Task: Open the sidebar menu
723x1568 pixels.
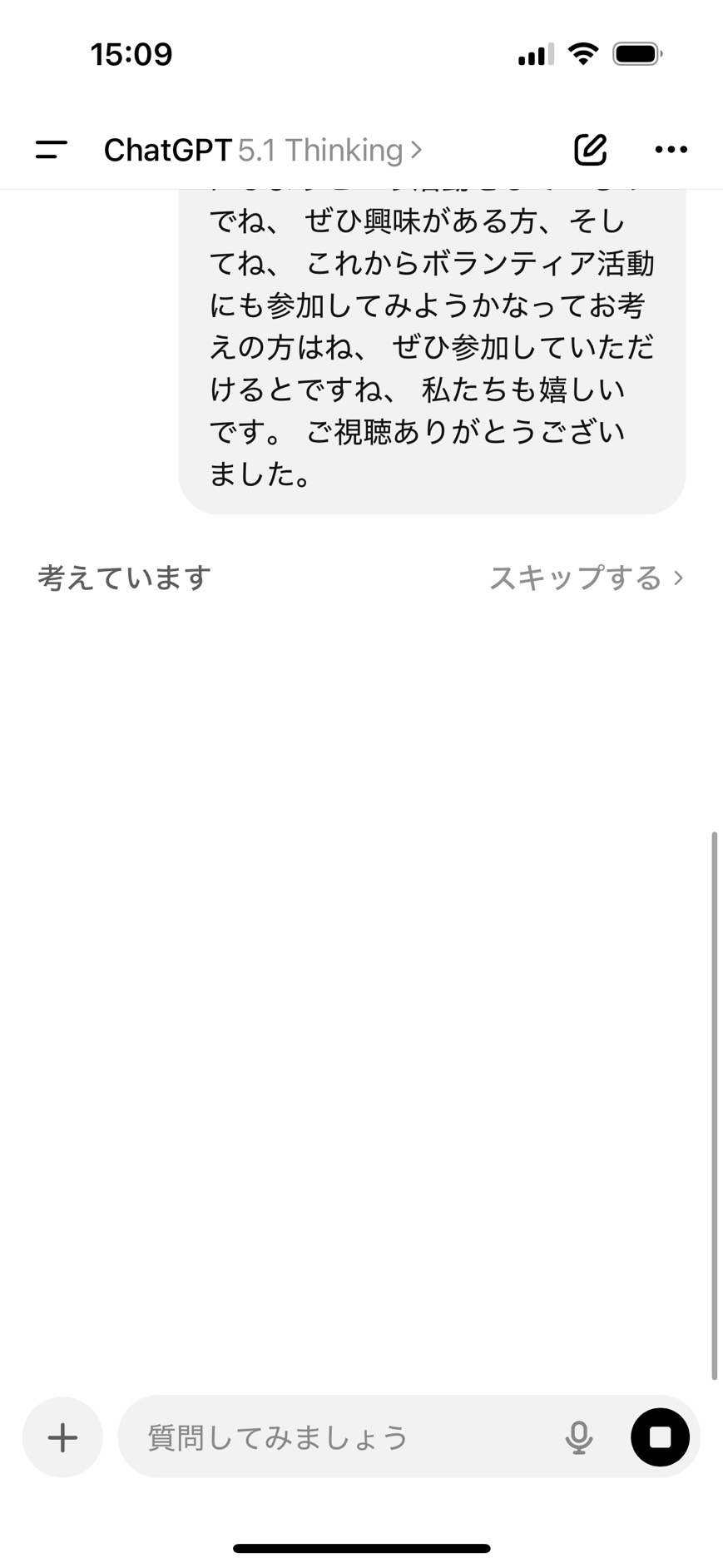Action: tap(51, 150)
